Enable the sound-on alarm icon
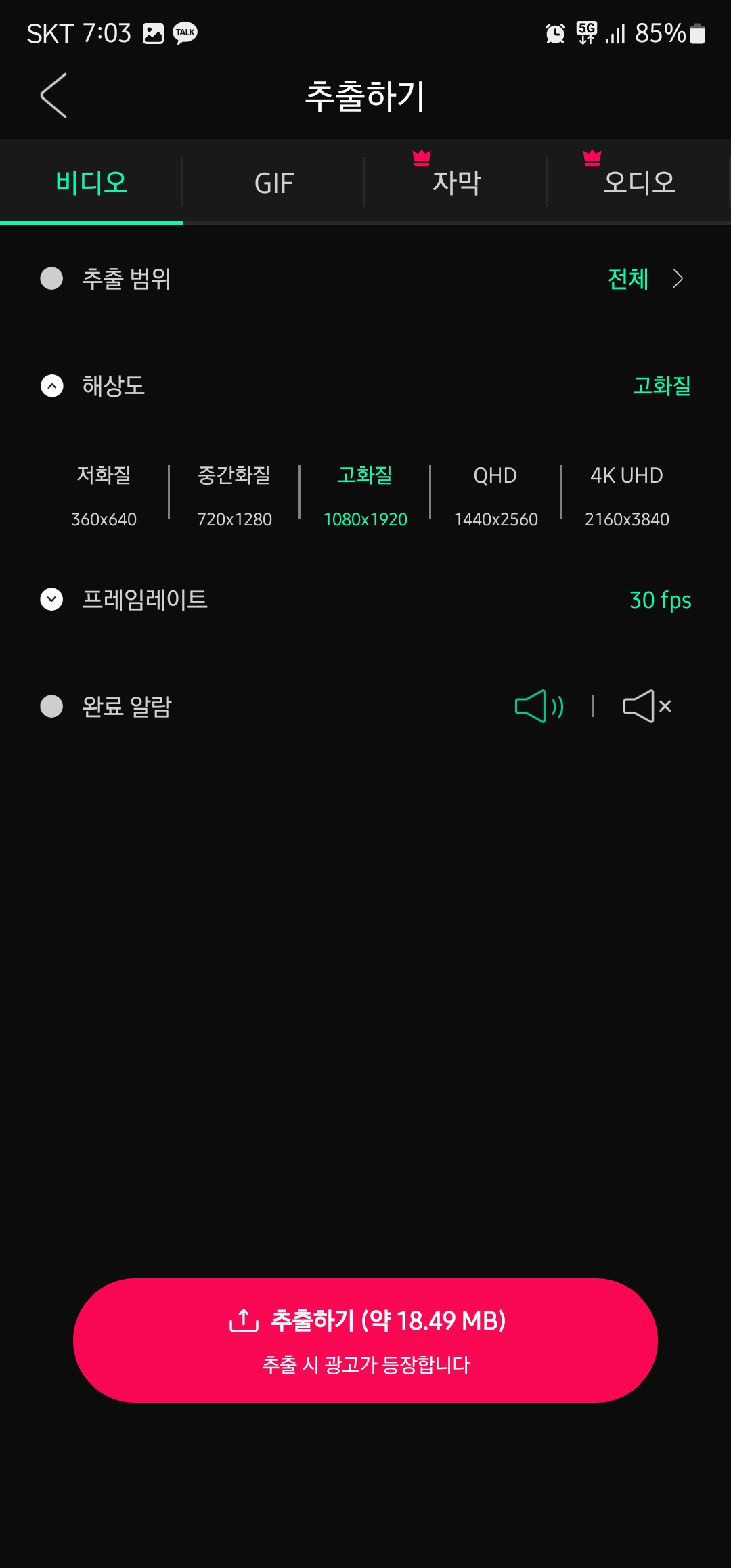Image resolution: width=731 pixels, height=1568 pixels. pos(538,705)
